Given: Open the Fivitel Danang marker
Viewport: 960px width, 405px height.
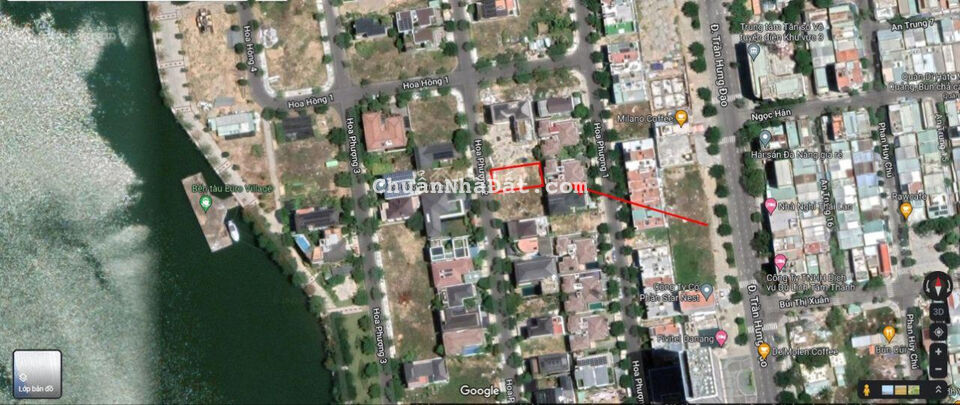Looking at the screenshot, I should click(721, 338).
